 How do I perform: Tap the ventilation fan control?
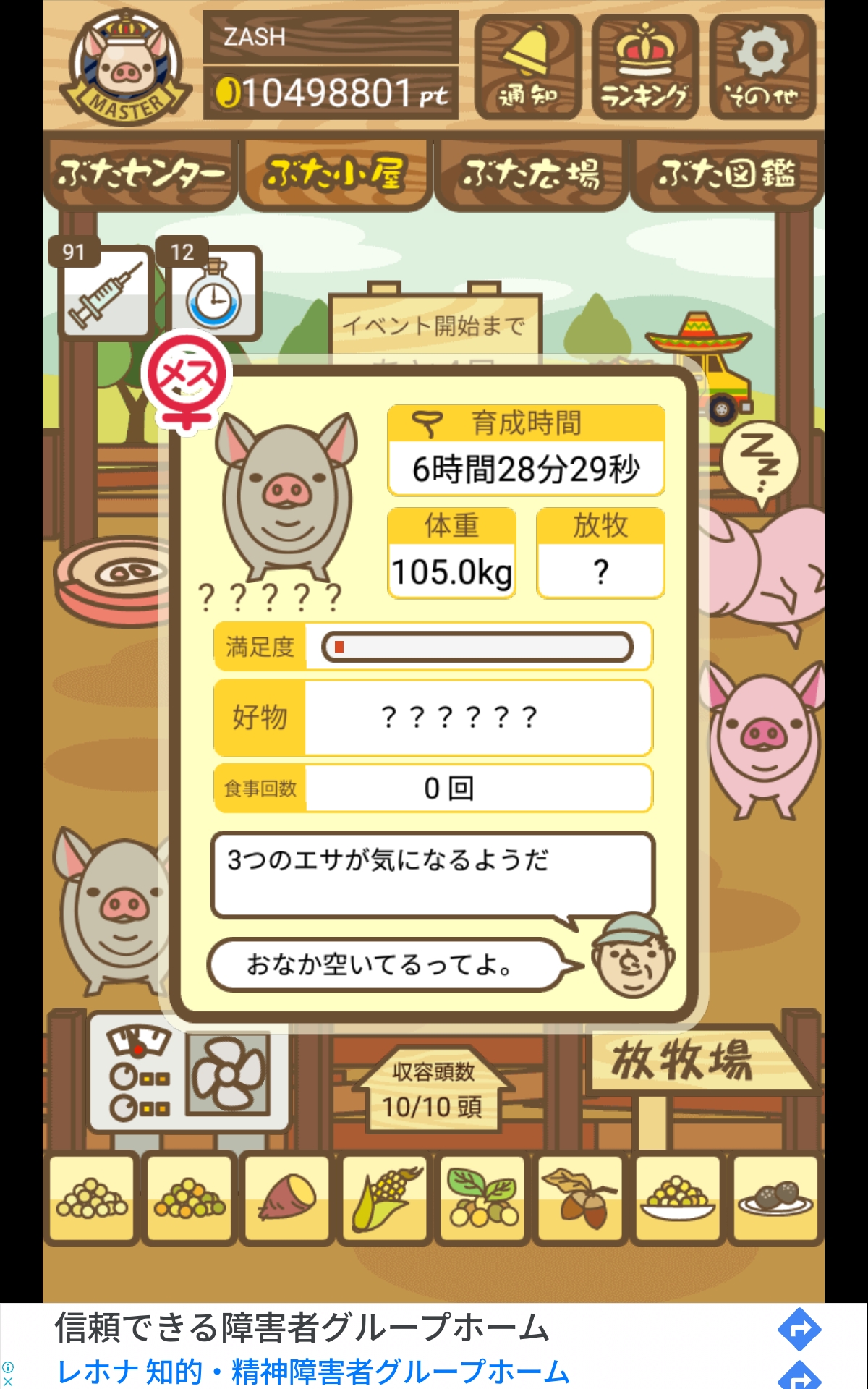(x=228, y=1074)
